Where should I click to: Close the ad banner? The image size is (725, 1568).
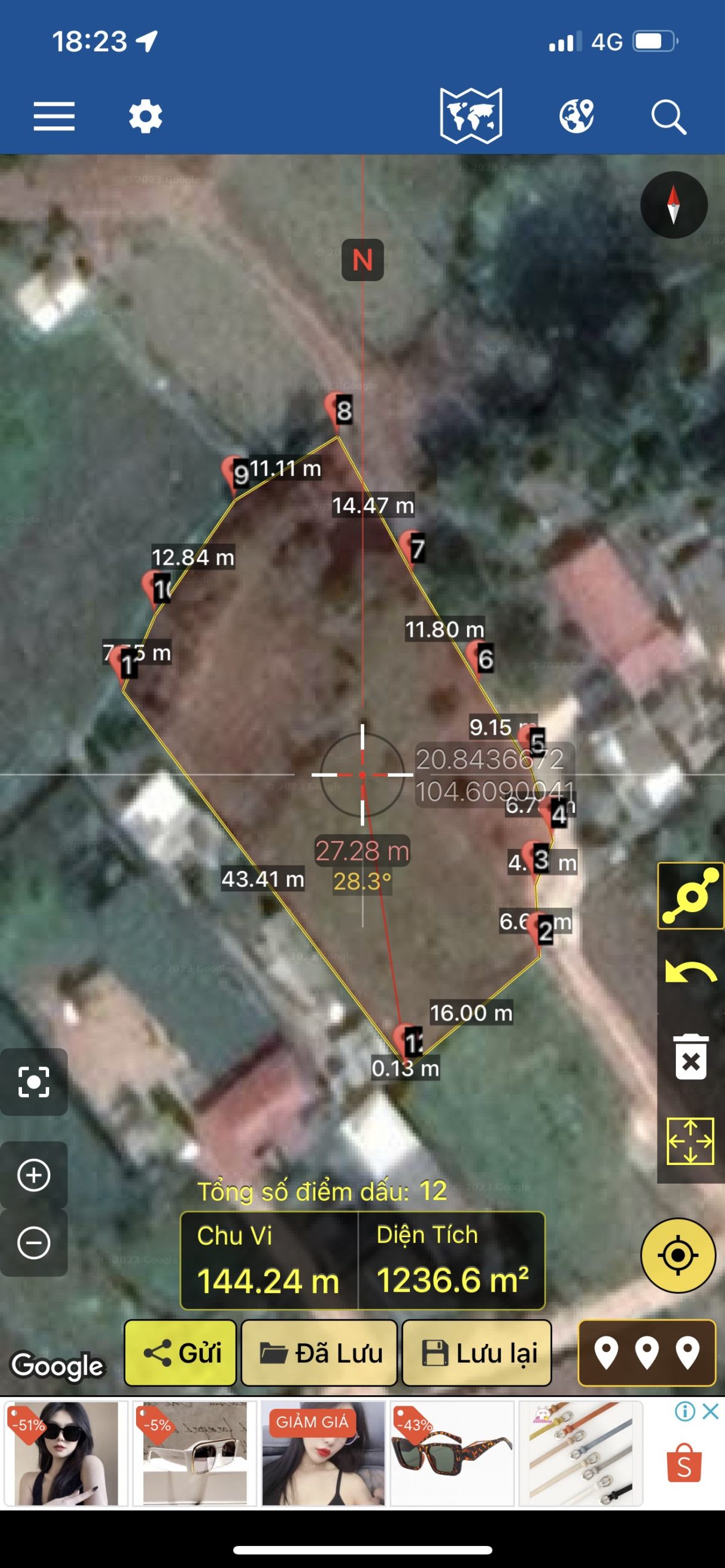pos(710,1411)
